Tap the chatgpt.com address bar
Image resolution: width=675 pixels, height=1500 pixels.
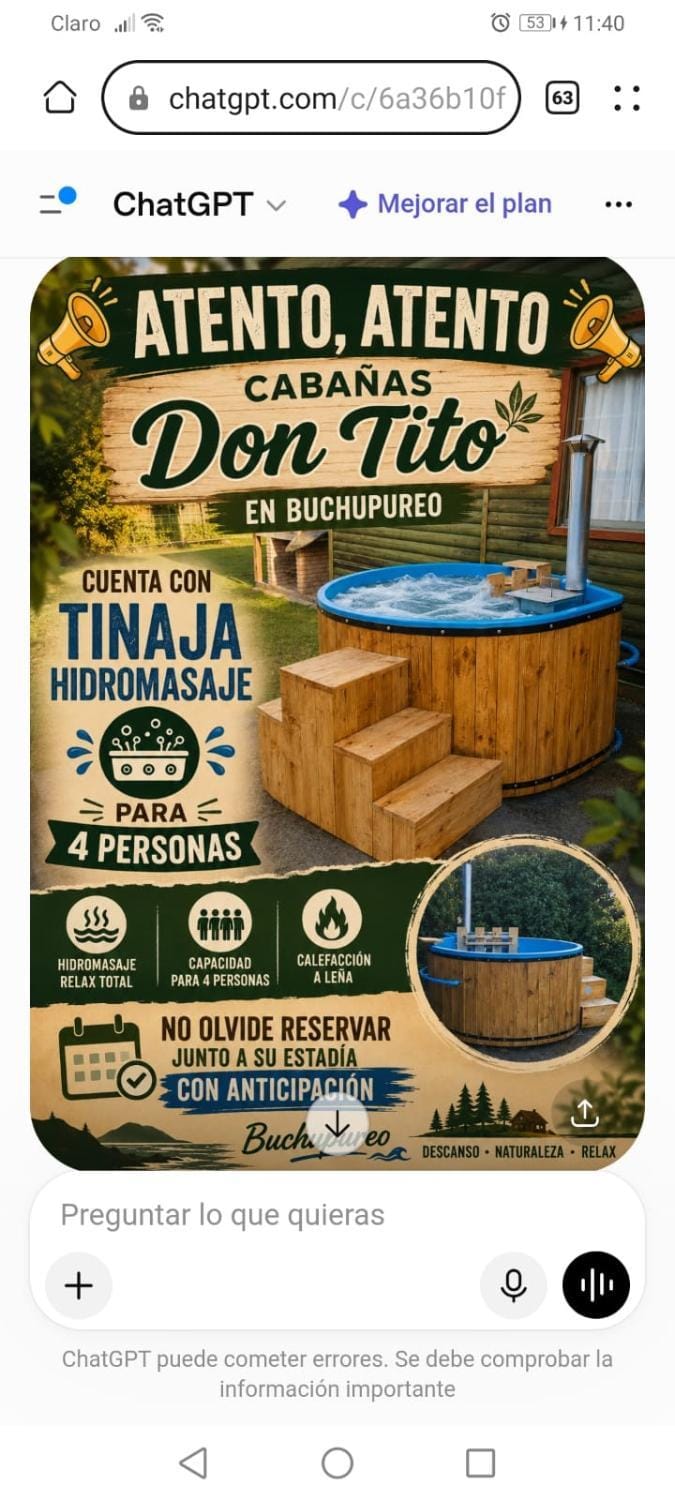[311, 98]
